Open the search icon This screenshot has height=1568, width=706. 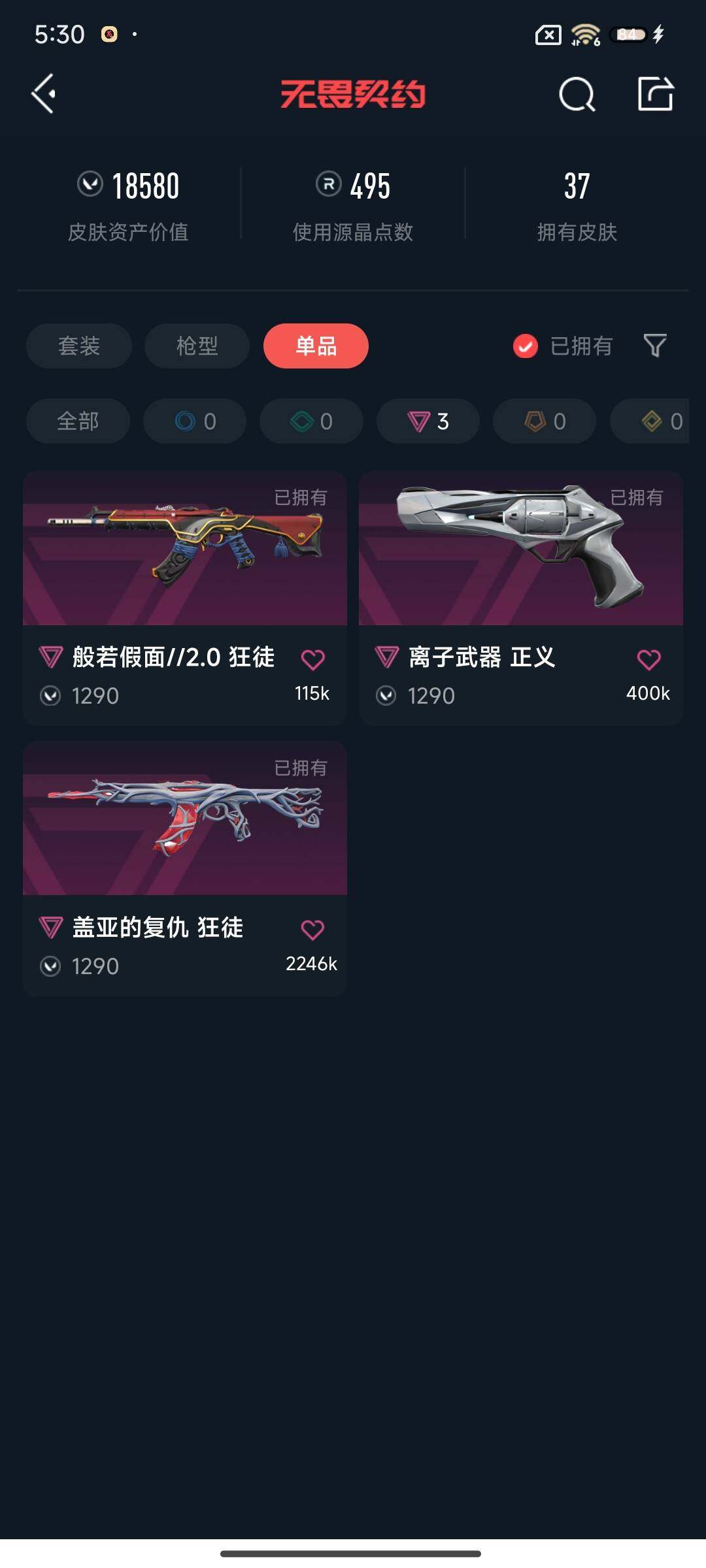click(x=577, y=95)
